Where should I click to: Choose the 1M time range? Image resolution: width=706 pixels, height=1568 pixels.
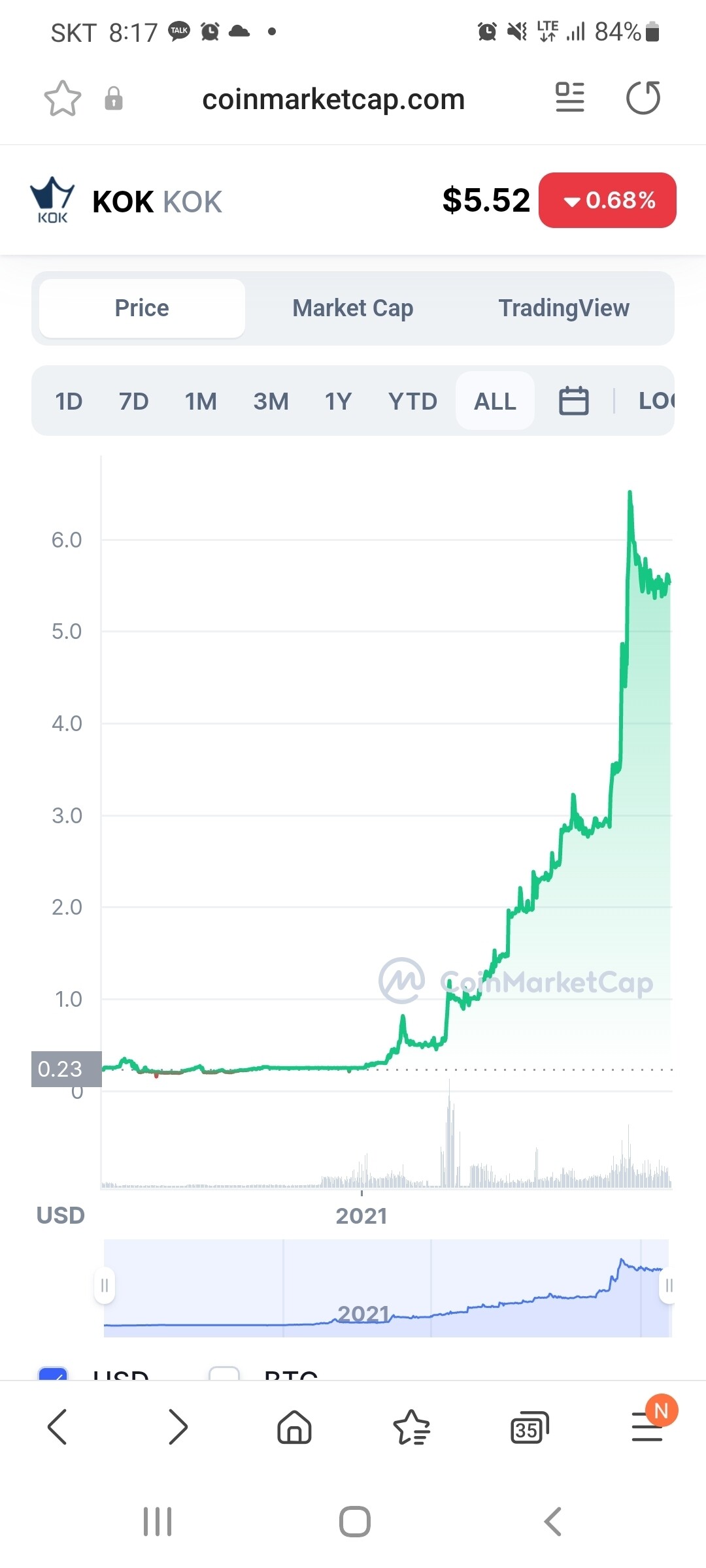(x=201, y=401)
